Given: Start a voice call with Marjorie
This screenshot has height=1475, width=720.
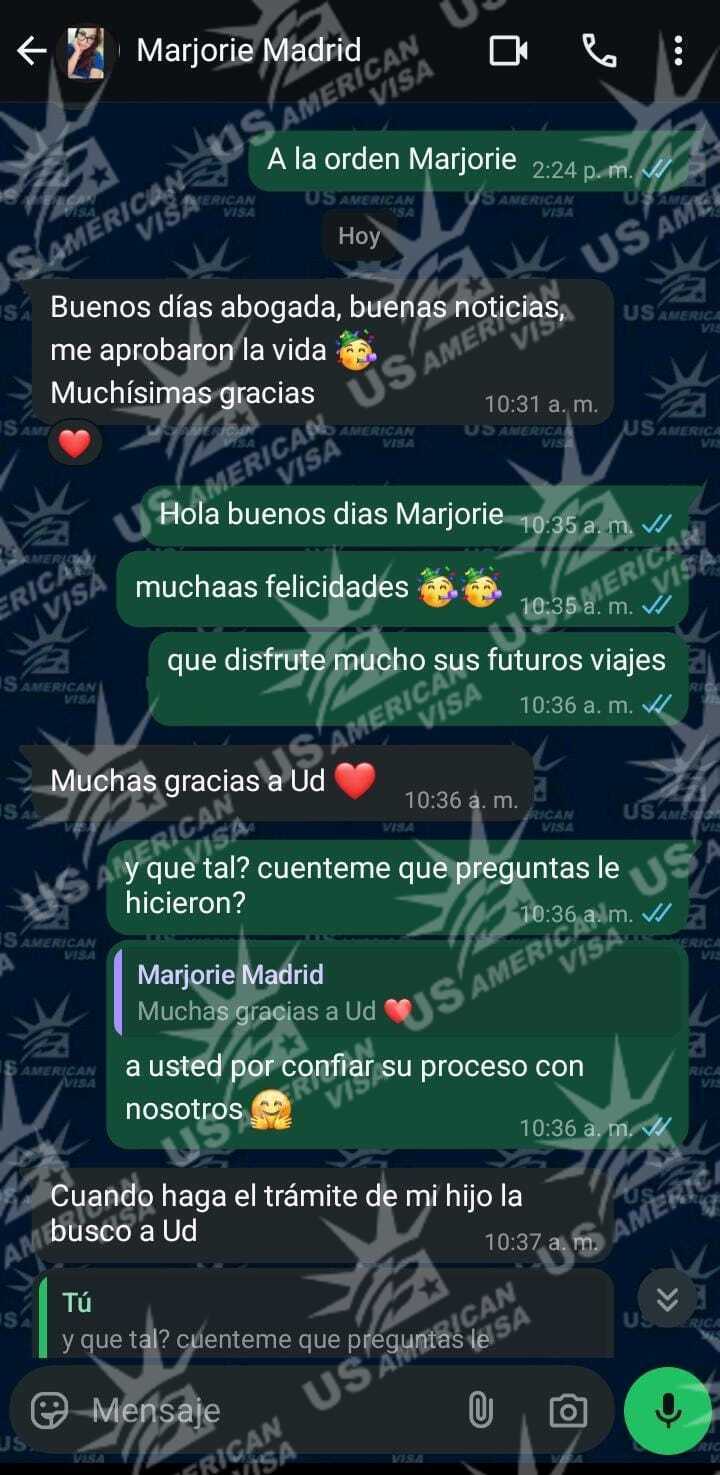Looking at the screenshot, I should 599,51.
